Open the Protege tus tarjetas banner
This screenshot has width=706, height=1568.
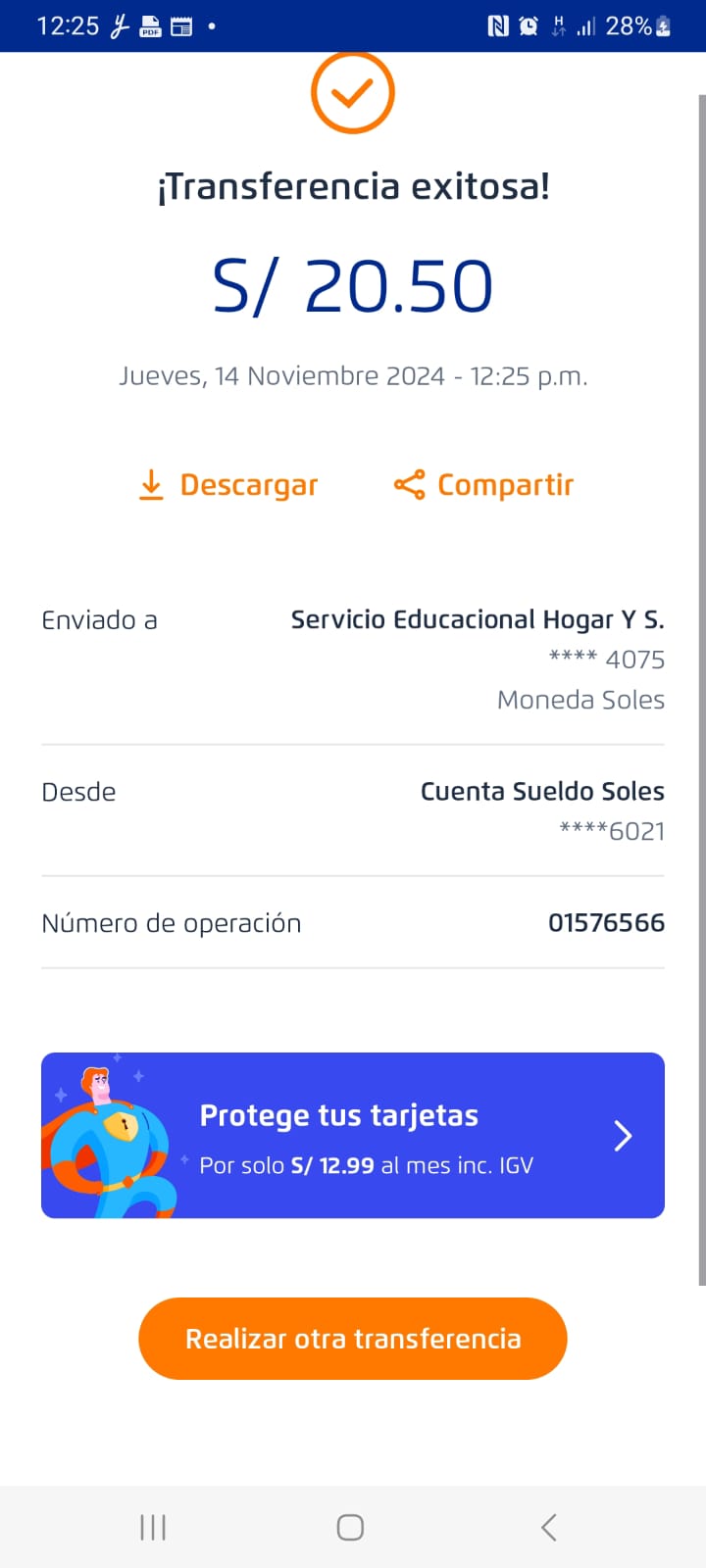pyautogui.click(x=353, y=1135)
